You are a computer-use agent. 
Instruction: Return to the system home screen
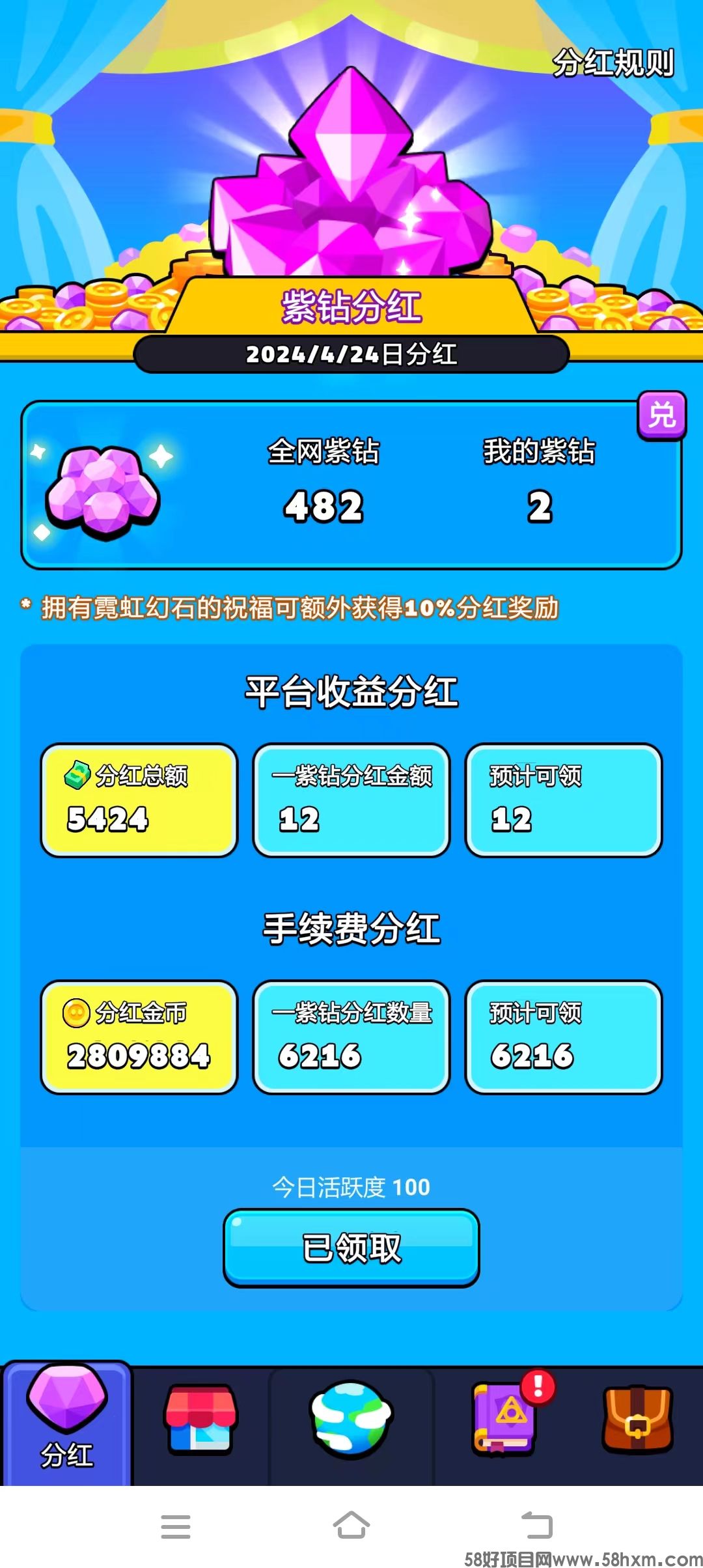pos(351,1525)
